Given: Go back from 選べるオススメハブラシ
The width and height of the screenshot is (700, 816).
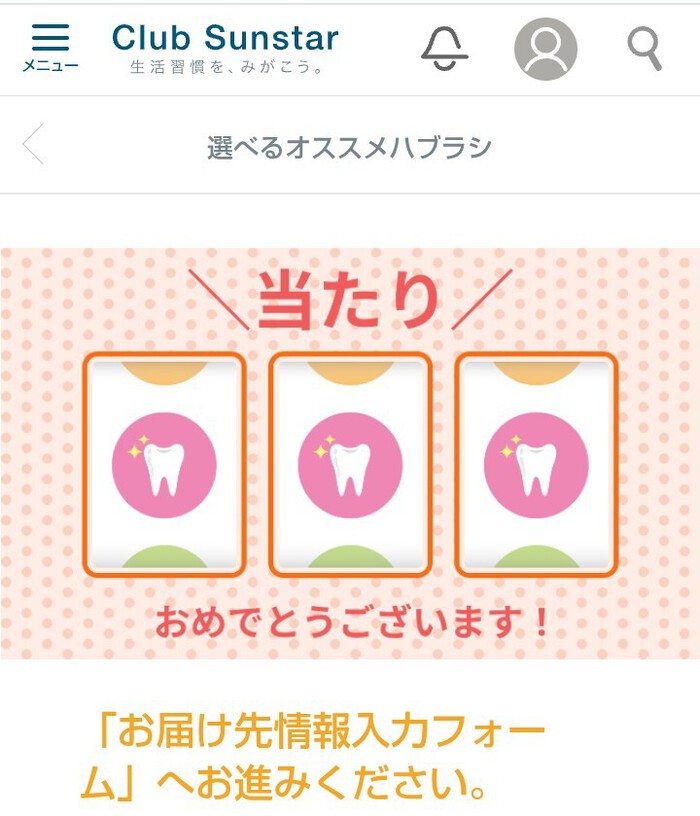Looking at the screenshot, I should click(34, 146).
